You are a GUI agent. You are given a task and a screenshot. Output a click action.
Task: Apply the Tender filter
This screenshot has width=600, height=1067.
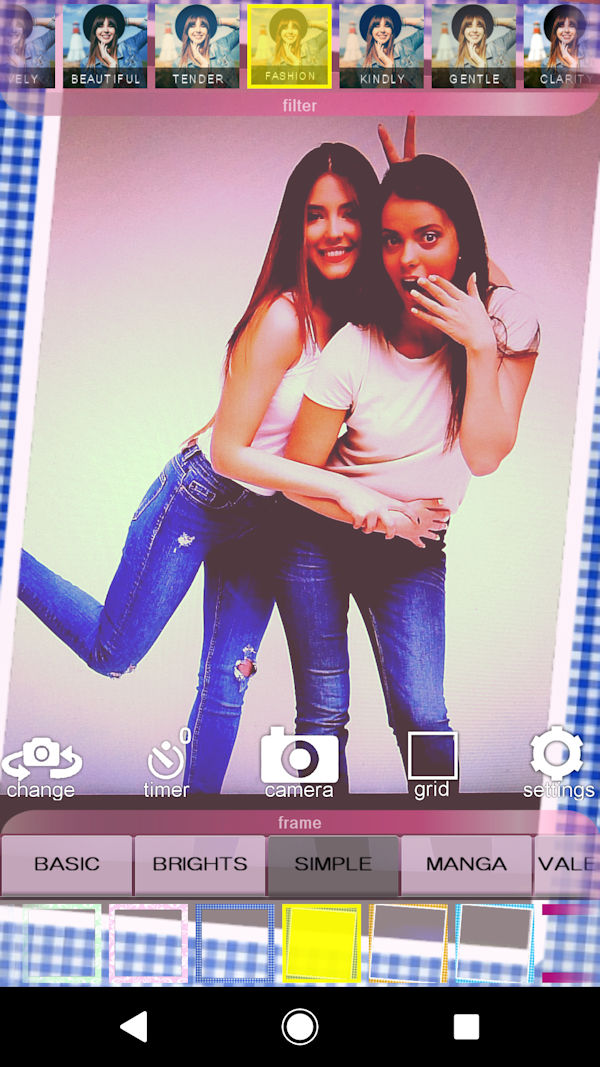pyautogui.click(x=197, y=46)
